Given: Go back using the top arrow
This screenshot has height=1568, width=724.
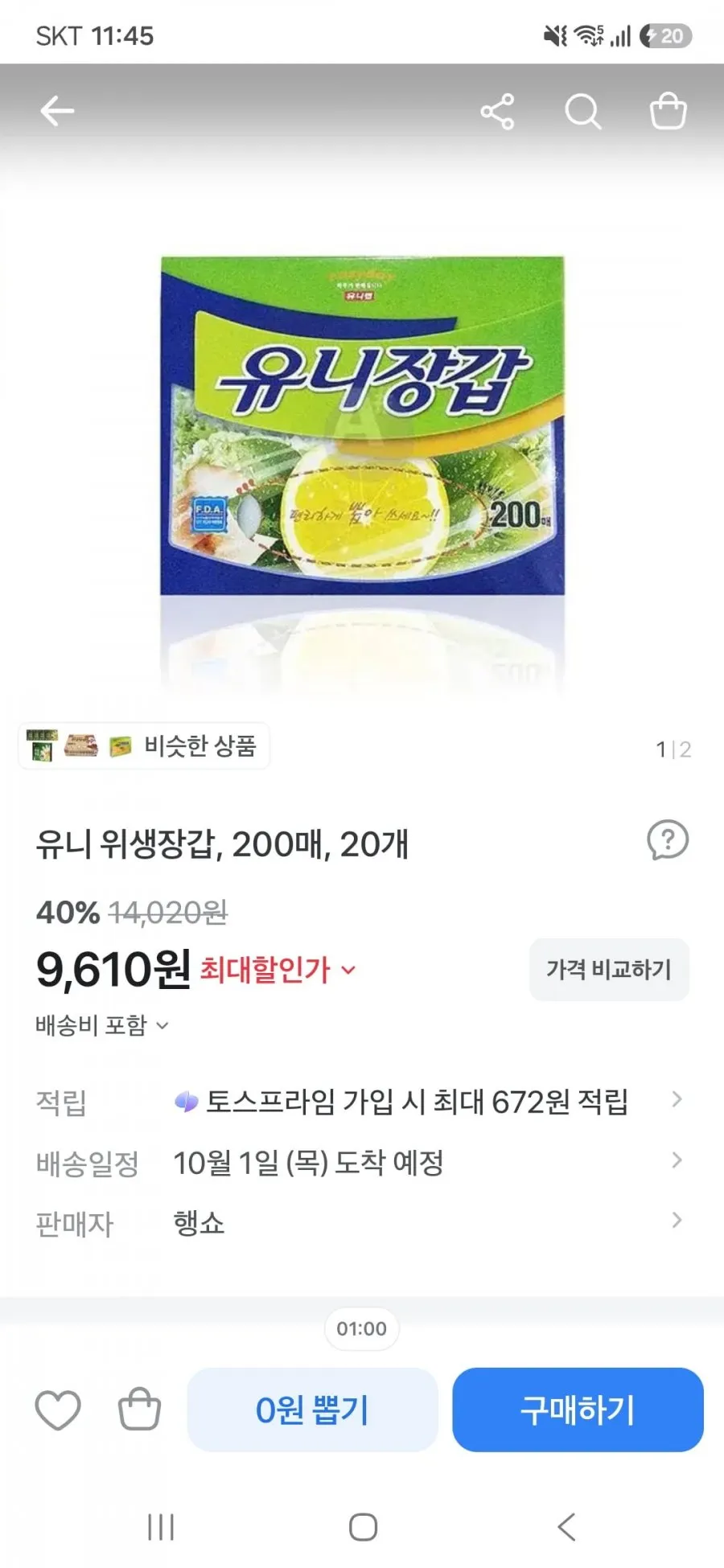Looking at the screenshot, I should 57,111.
